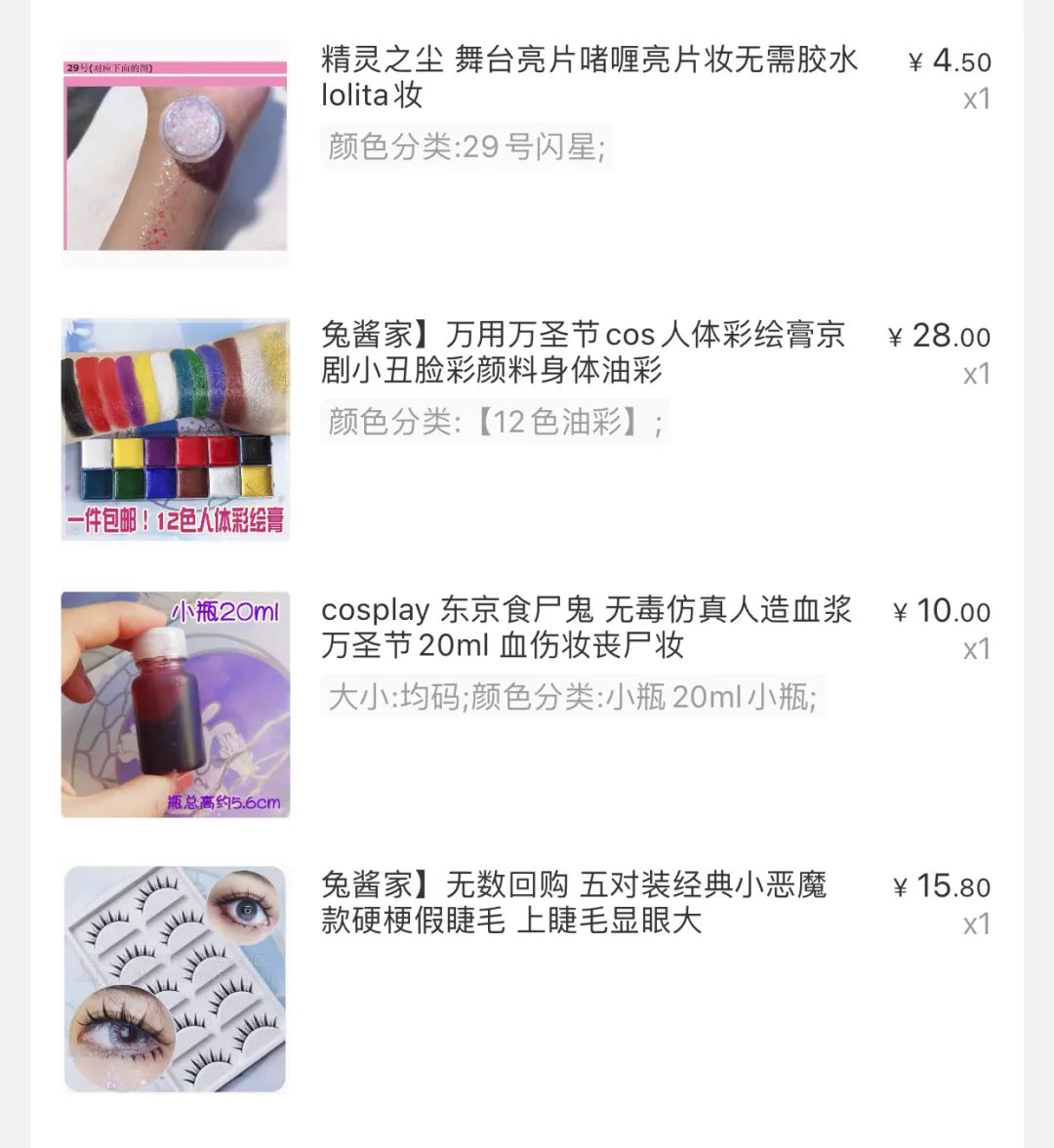Open the 12-color body paint palette image
The height and width of the screenshot is (1148, 1054).
point(176,427)
